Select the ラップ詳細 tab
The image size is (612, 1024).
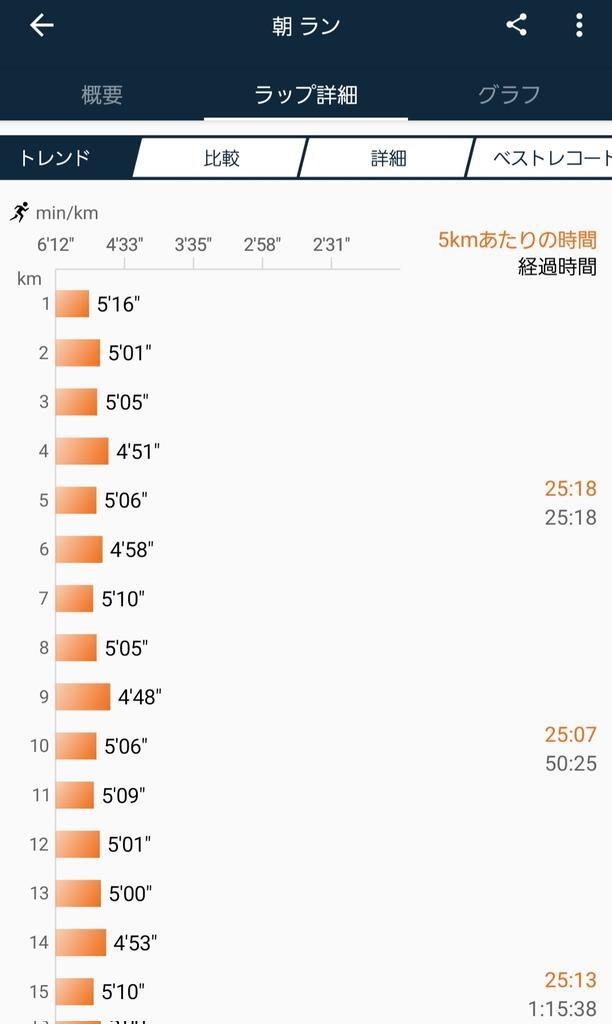coord(306,95)
